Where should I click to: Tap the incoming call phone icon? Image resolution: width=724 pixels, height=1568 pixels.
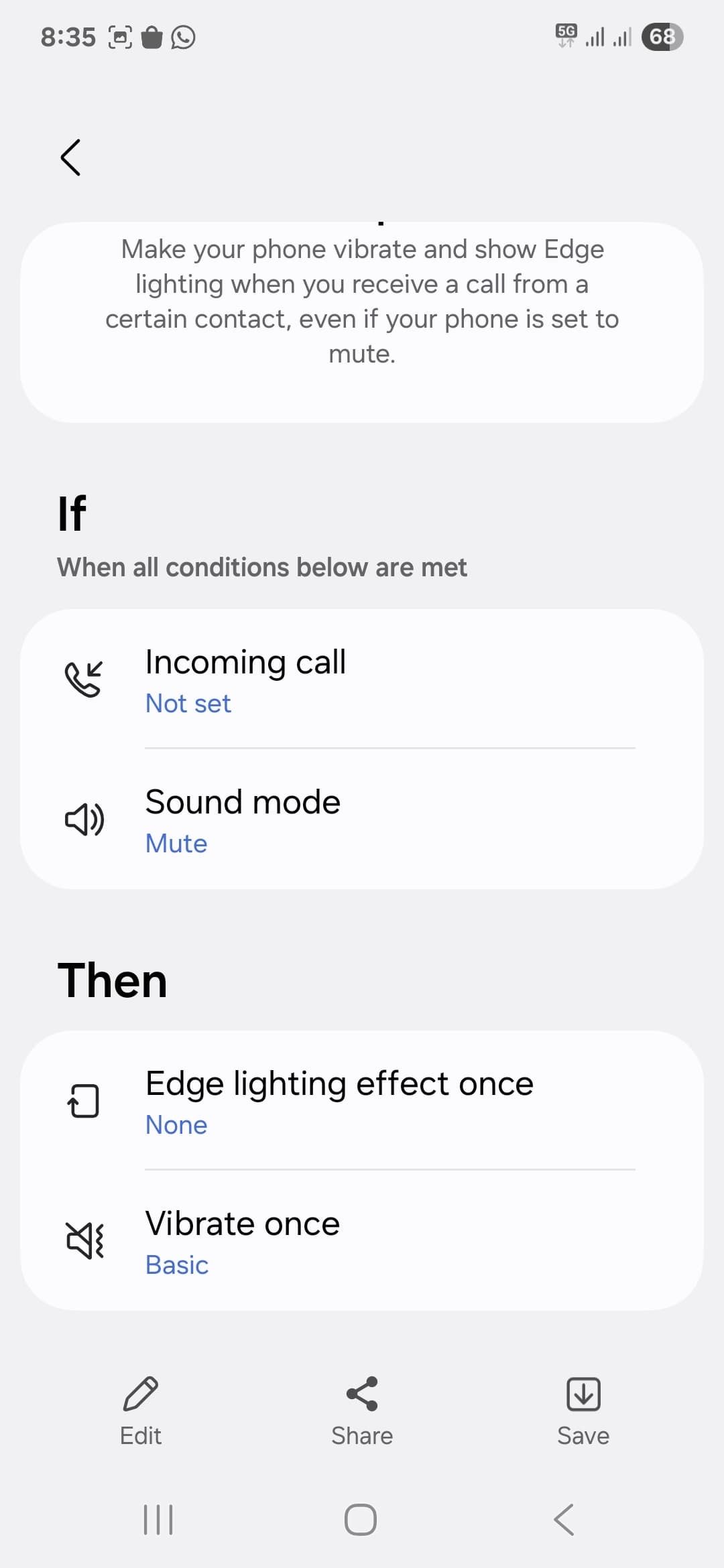click(x=84, y=679)
